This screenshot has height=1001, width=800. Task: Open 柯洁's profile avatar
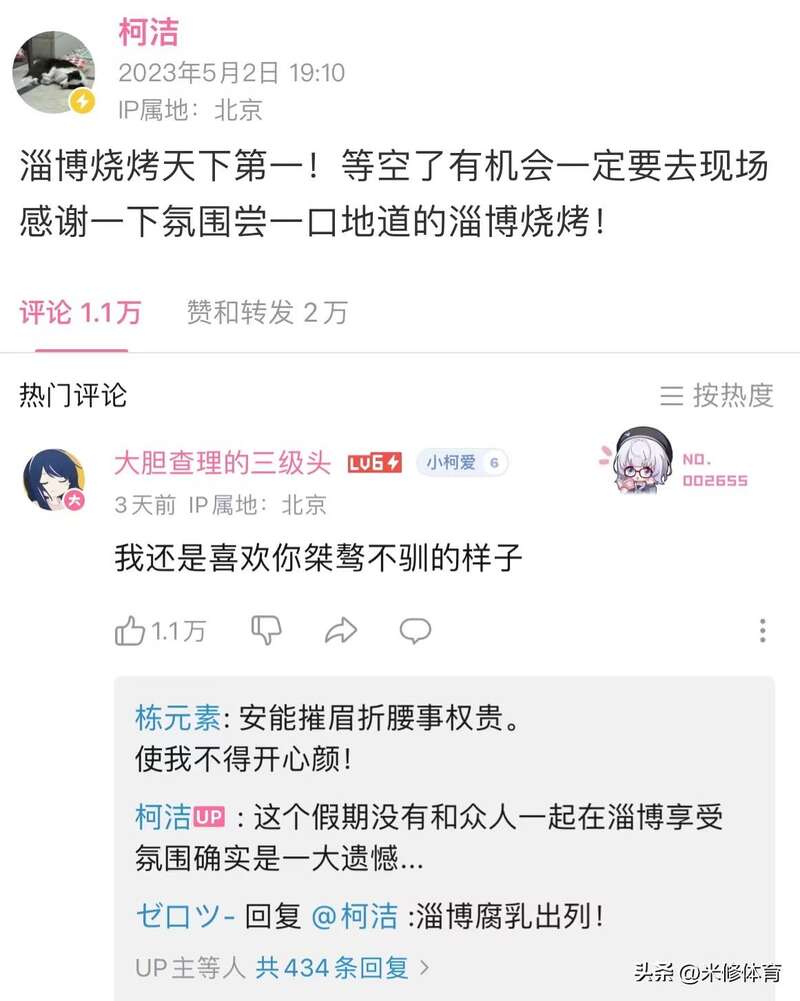[53, 71]
